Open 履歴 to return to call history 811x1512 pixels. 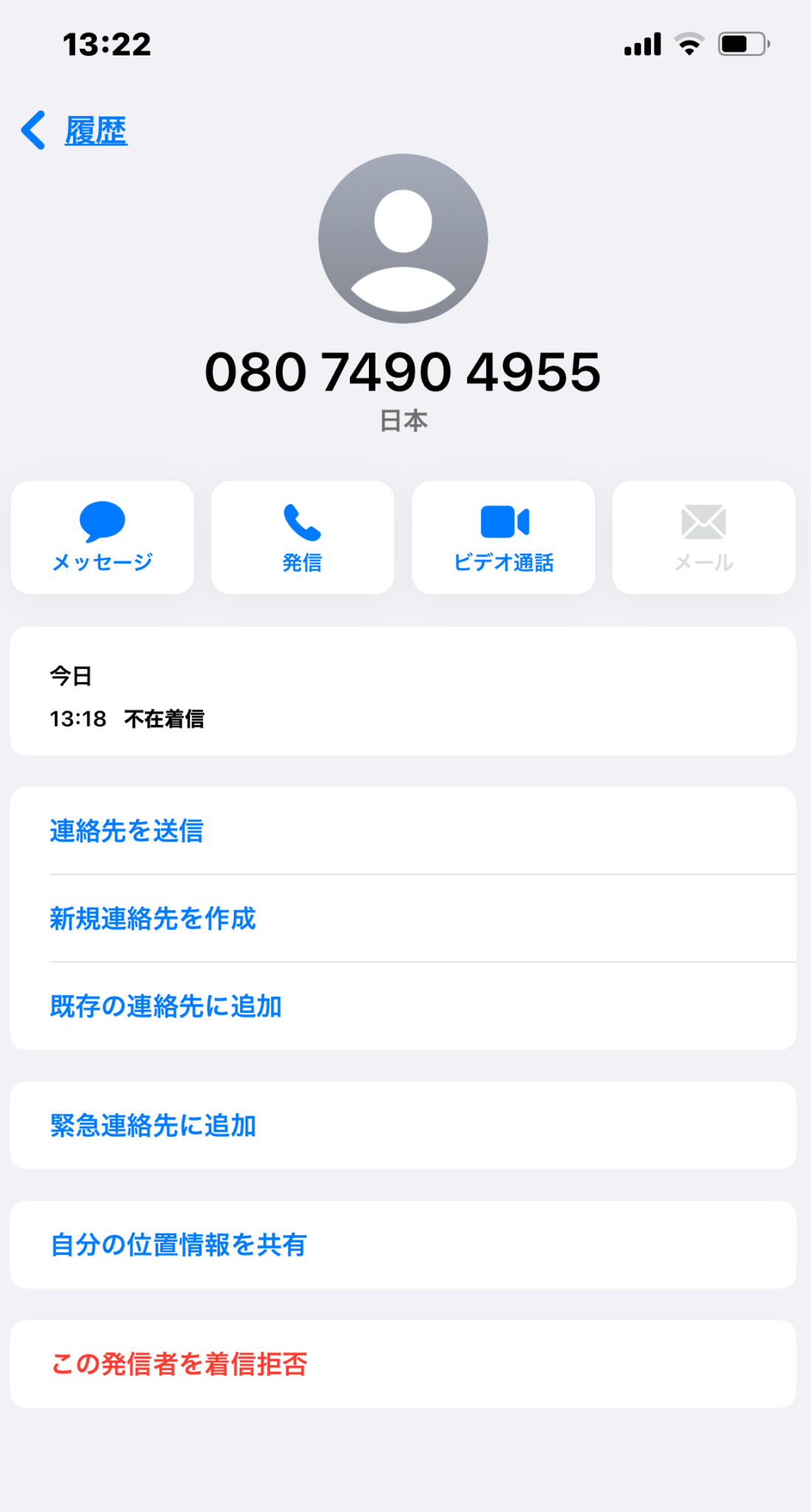point(94,129)
